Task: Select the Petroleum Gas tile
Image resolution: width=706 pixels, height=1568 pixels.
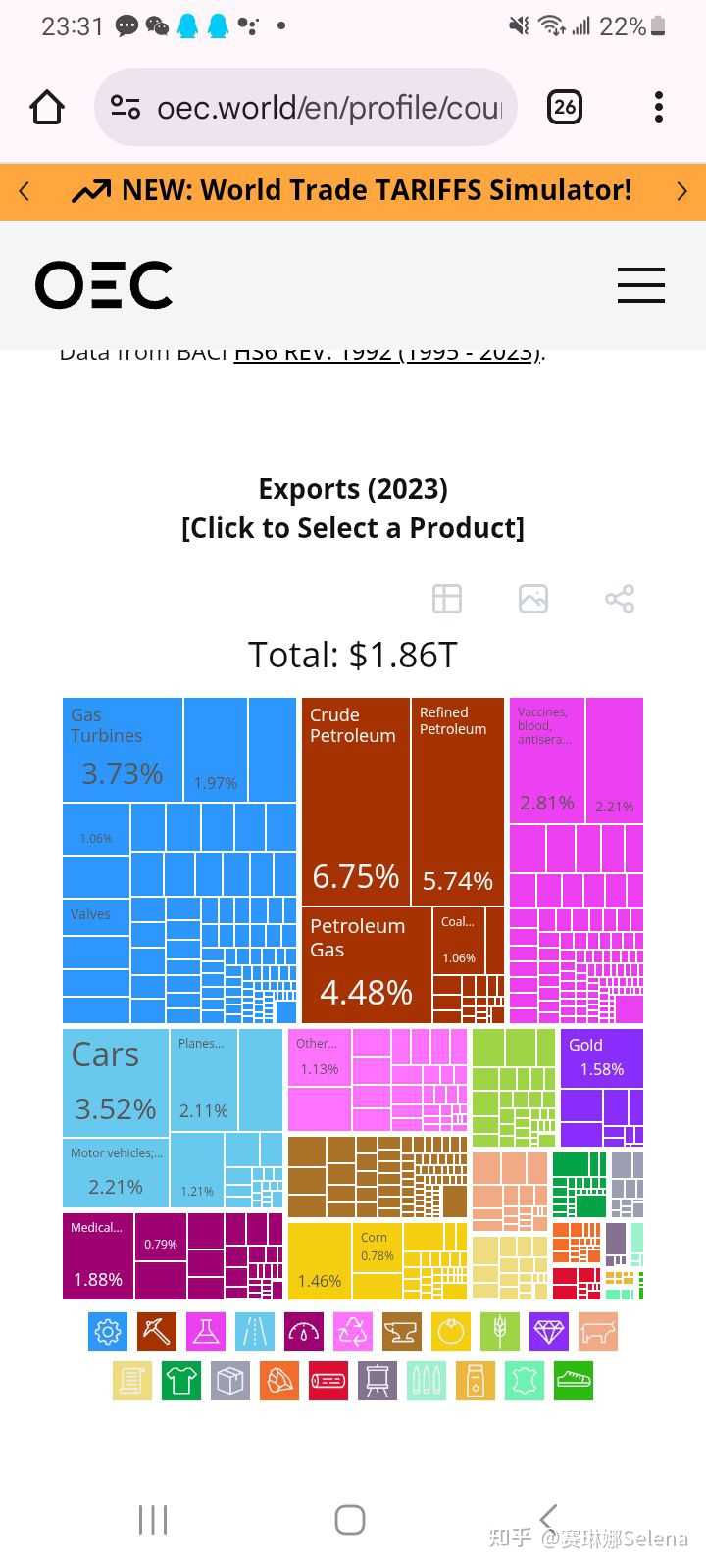Action: [367, 965]
